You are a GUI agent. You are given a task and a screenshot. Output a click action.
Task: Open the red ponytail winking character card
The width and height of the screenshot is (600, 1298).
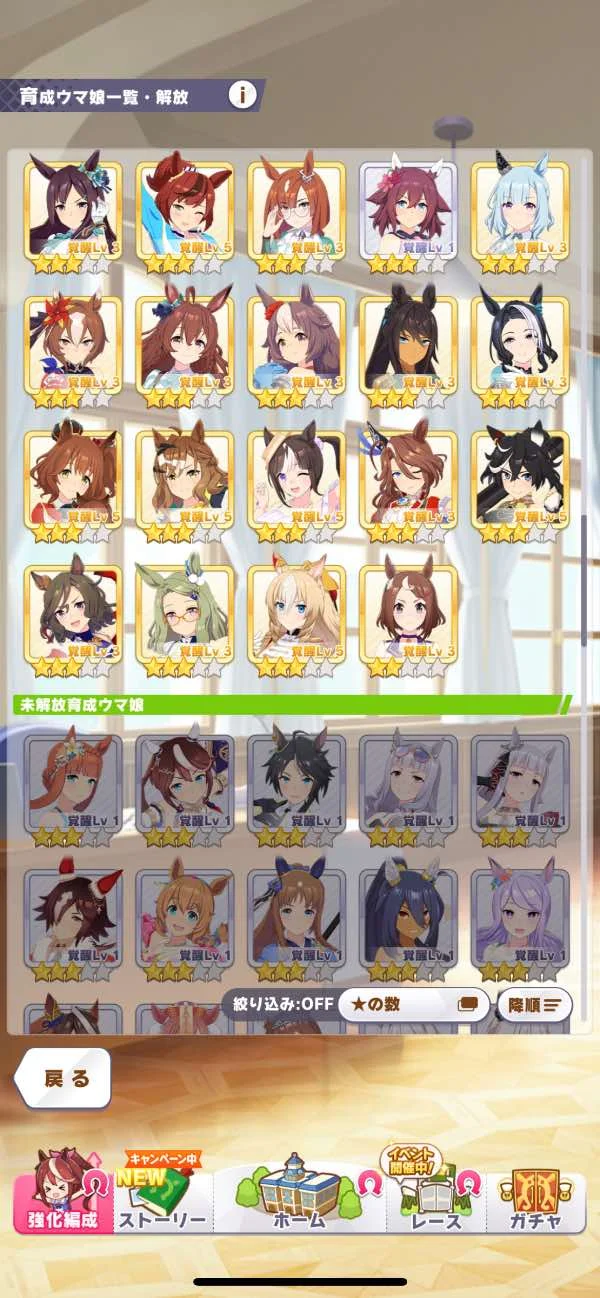pyautogui.click(x=184, y=211)
